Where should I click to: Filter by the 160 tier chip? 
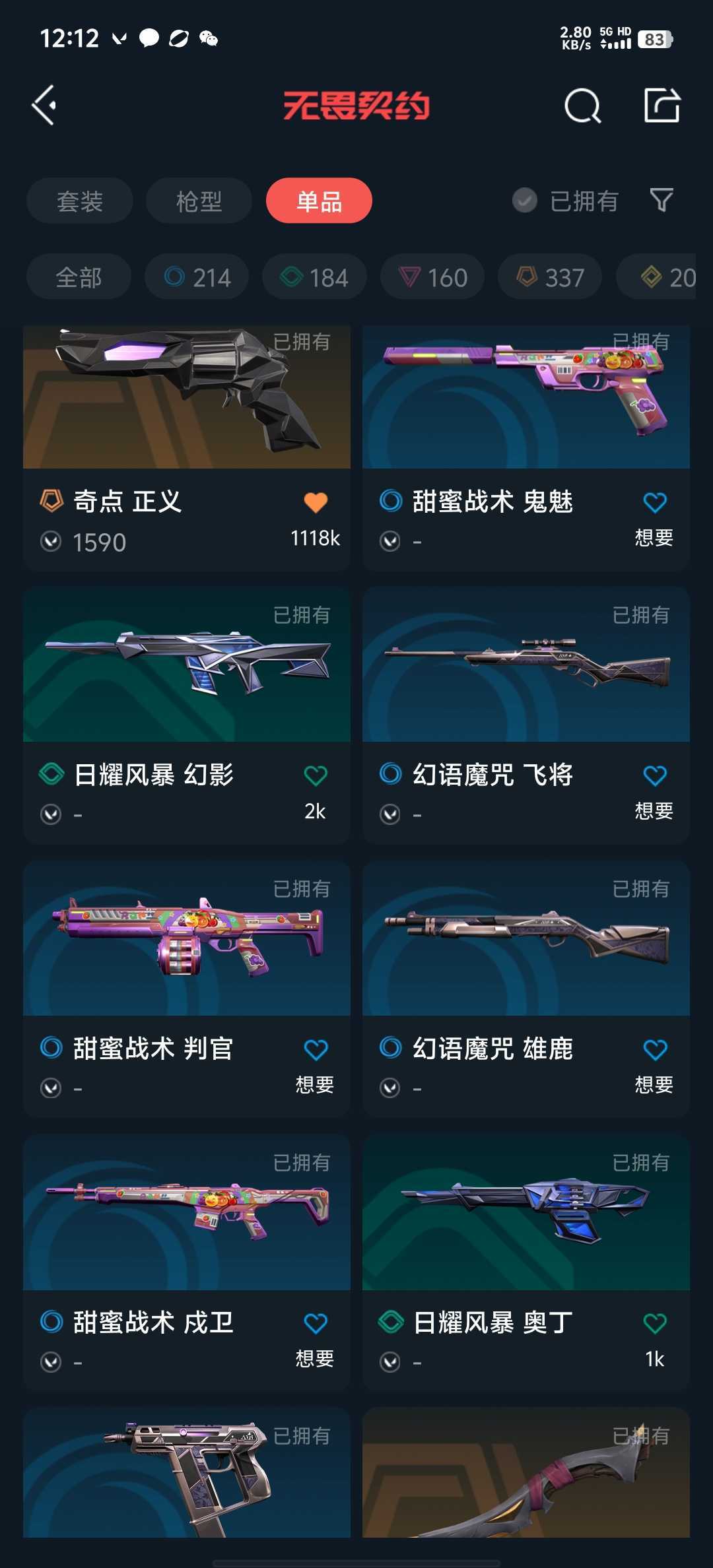click(x=432, y=277)
